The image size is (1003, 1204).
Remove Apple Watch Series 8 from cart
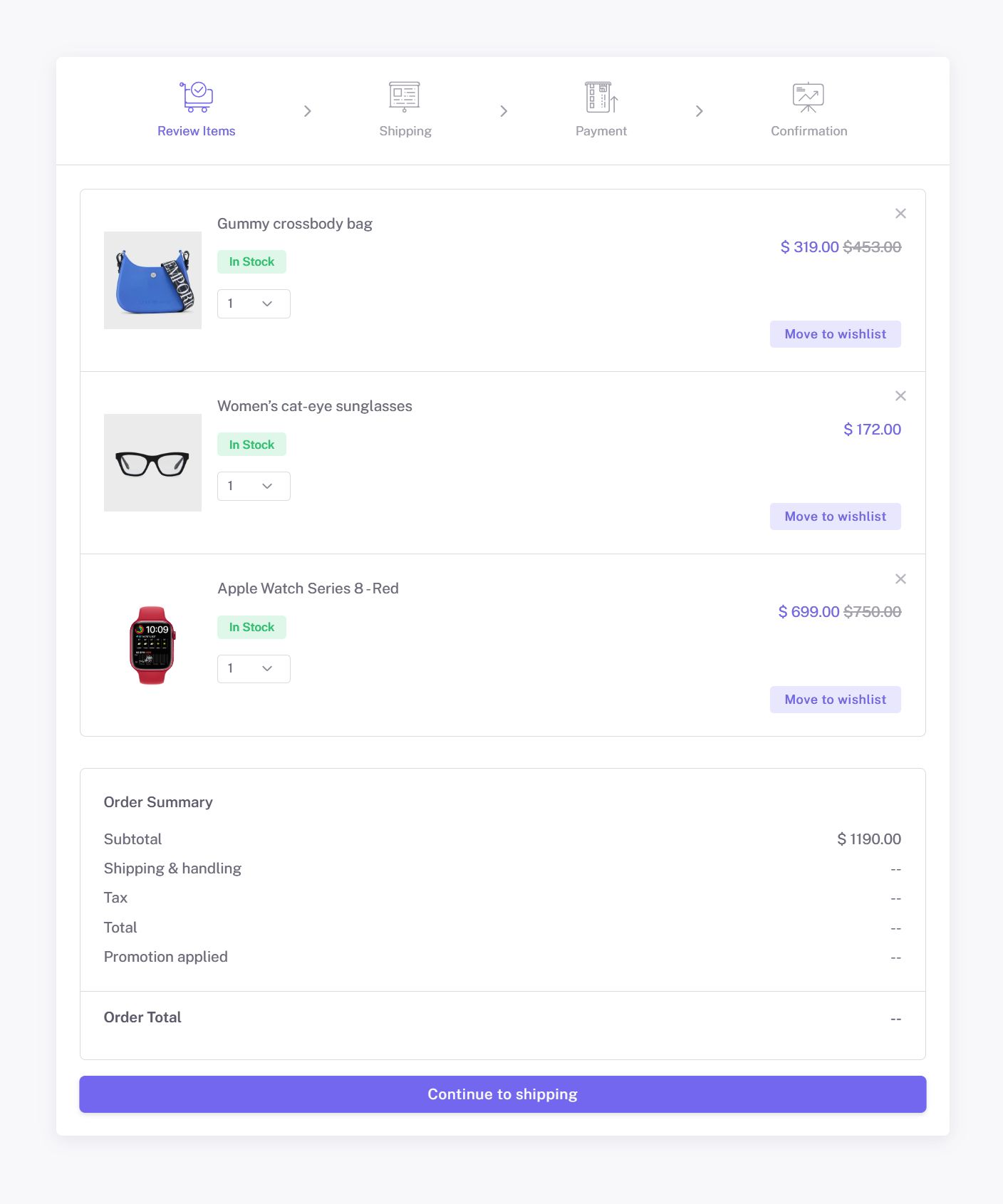coord(900,578)
